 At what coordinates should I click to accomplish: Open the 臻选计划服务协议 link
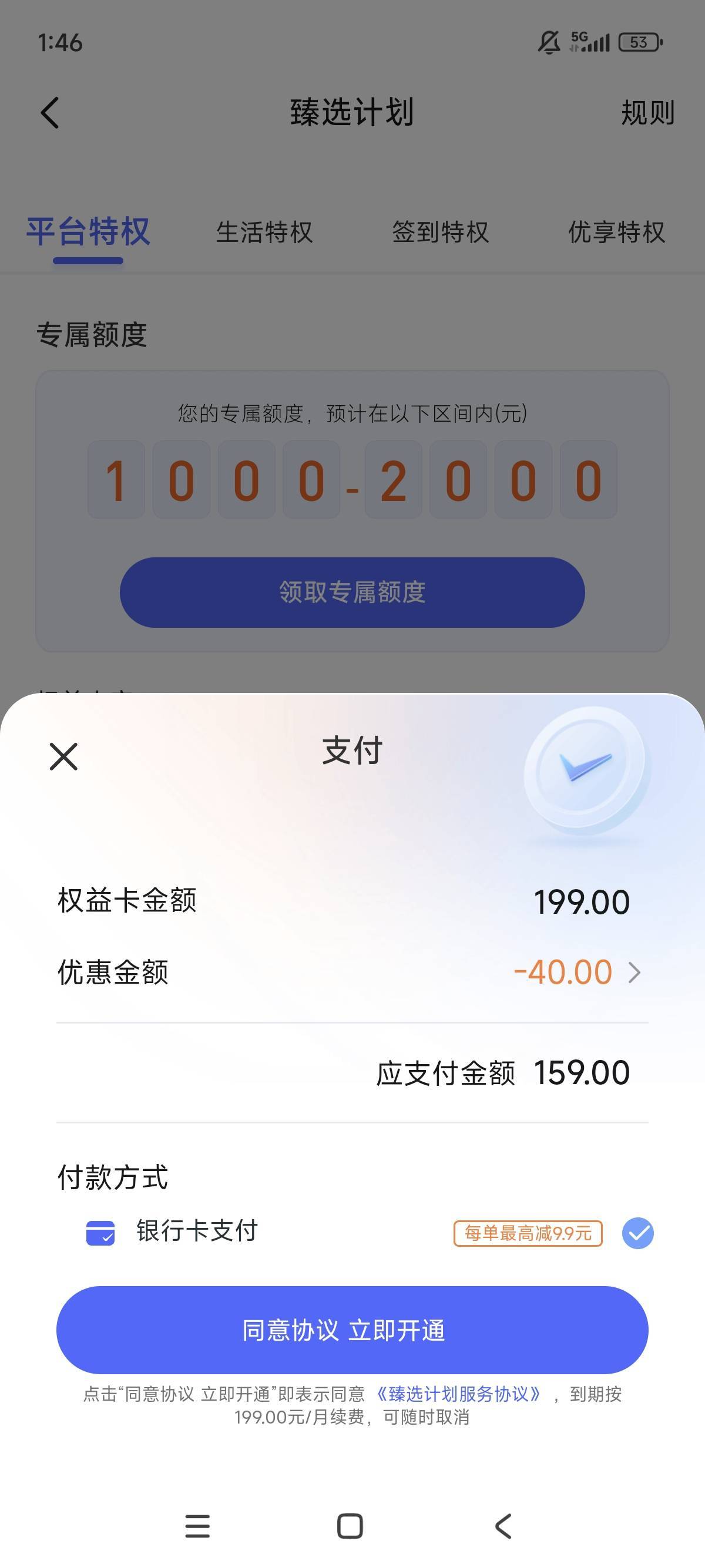click(458, 1394)
